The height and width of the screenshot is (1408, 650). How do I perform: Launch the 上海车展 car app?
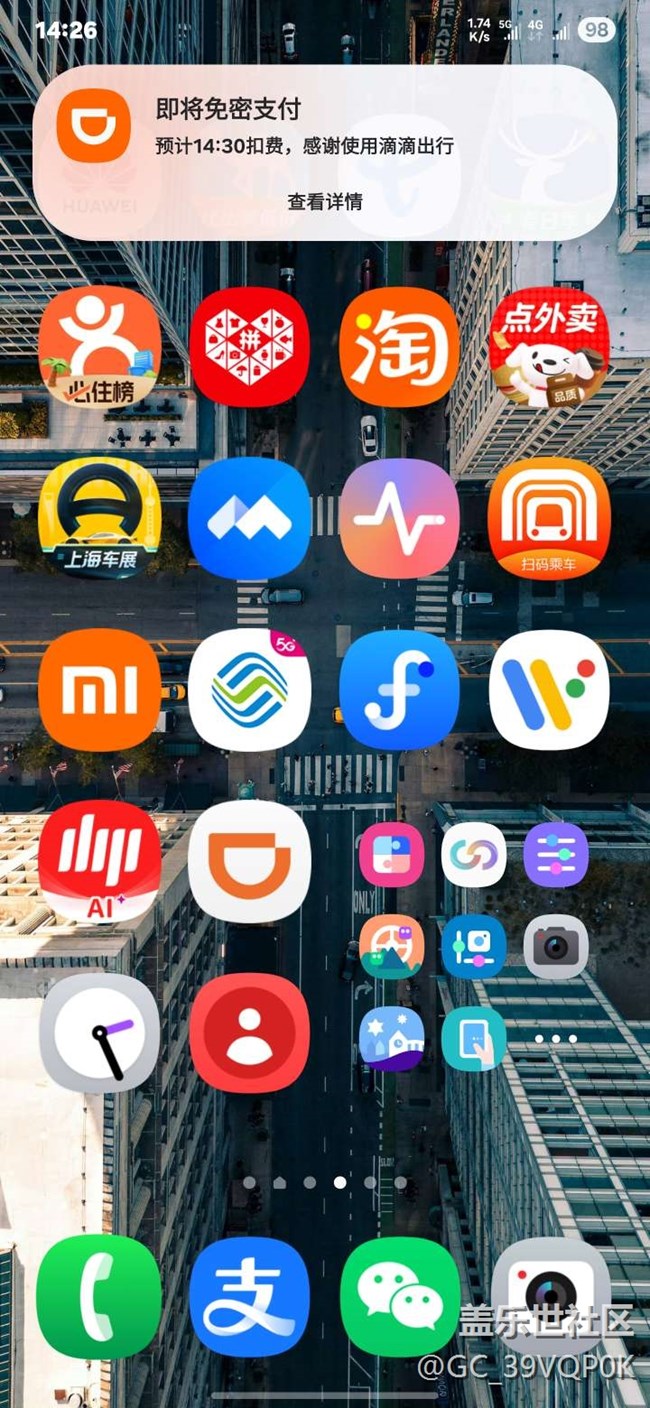pyautogui.click(x=99, y=518)
